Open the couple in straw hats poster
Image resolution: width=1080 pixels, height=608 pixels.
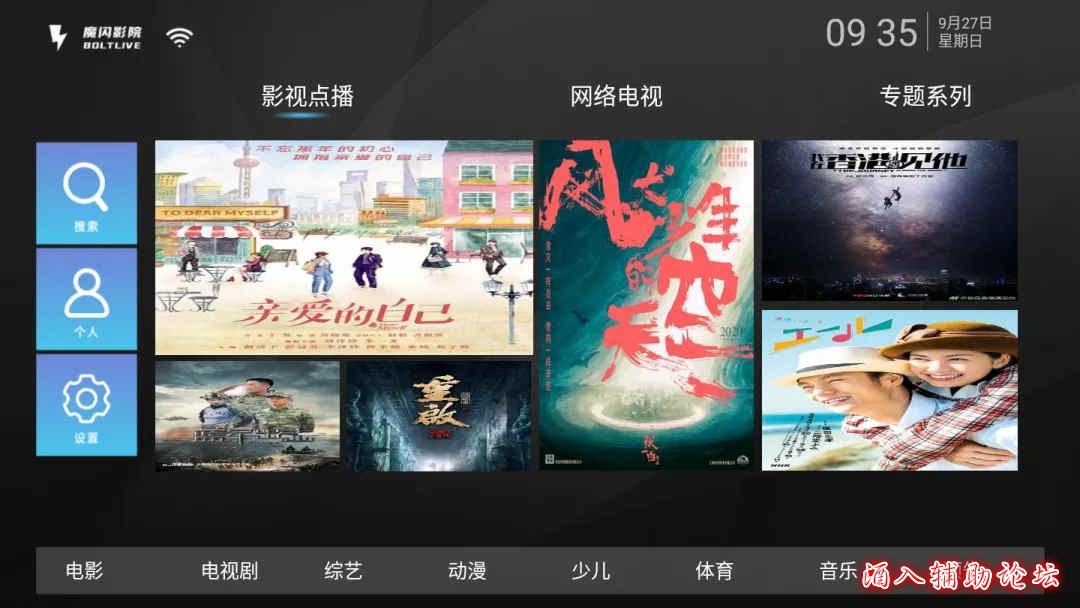point(889,390)
